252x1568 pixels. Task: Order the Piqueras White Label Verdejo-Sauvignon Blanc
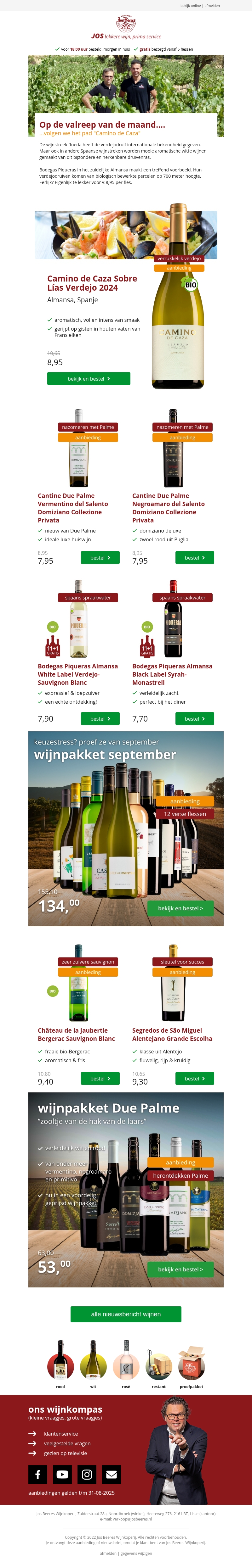click(x=100, y=719)
